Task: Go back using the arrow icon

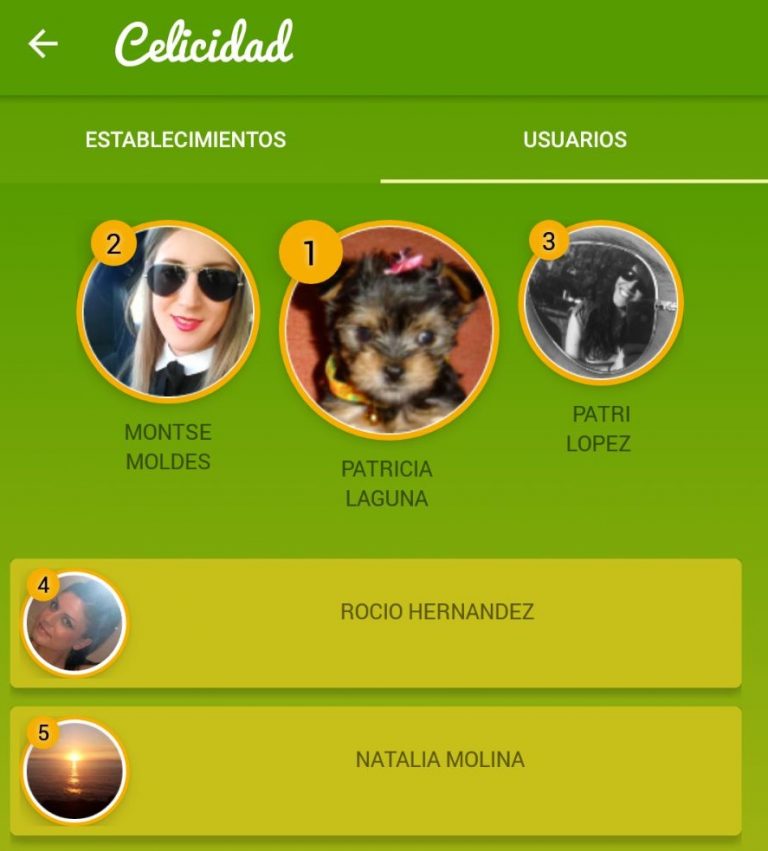Action: coord(43,44)
